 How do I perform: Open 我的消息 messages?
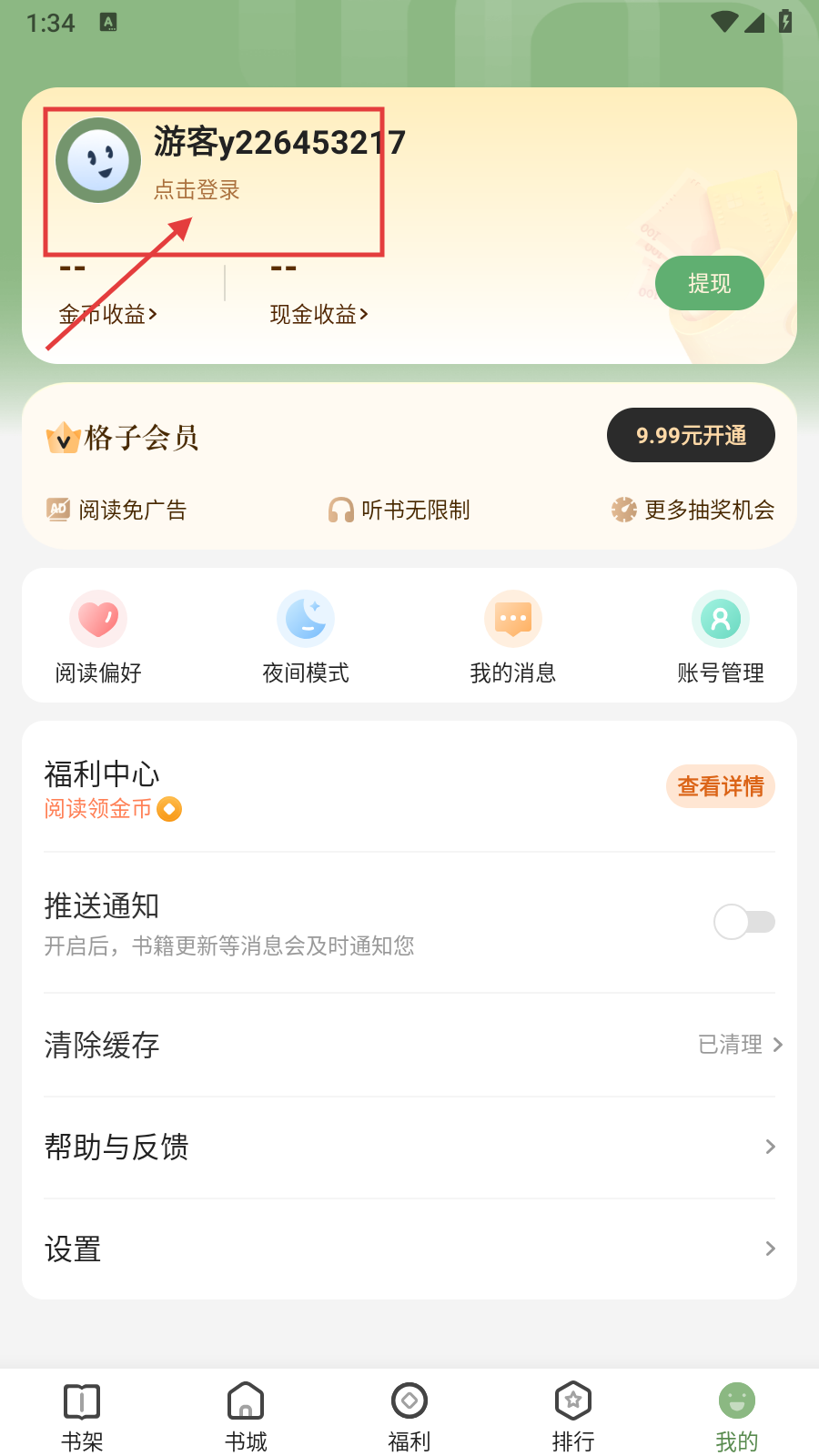tap(513, 638)
